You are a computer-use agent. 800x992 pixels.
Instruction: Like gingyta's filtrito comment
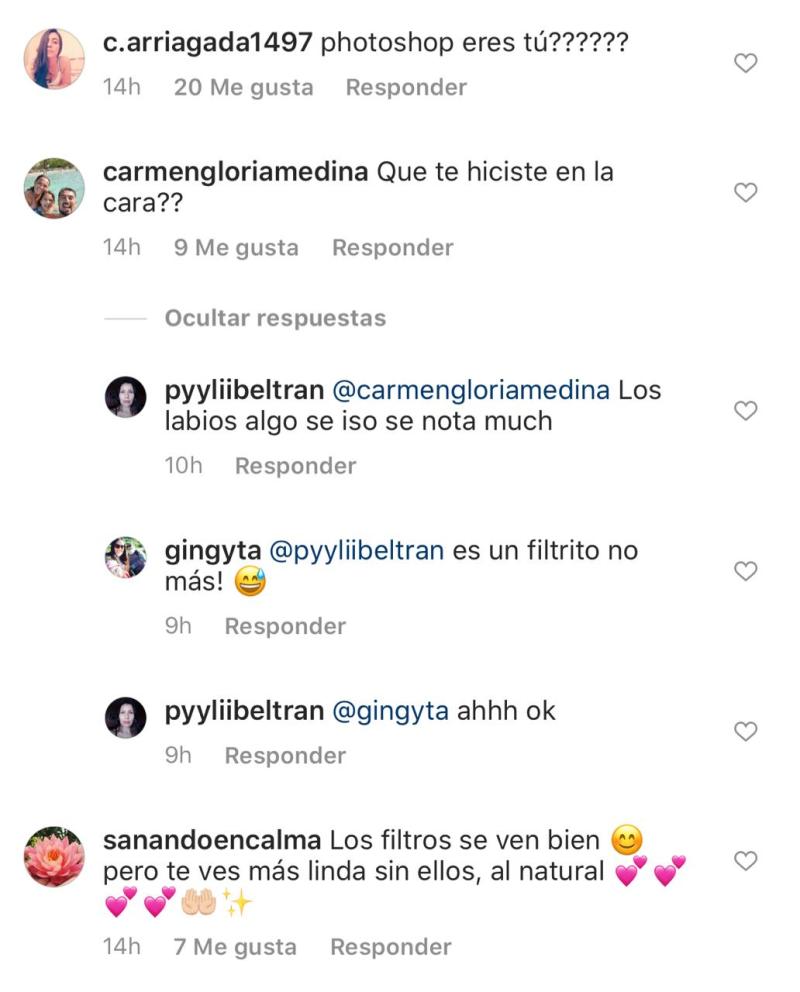coord(745,571)
